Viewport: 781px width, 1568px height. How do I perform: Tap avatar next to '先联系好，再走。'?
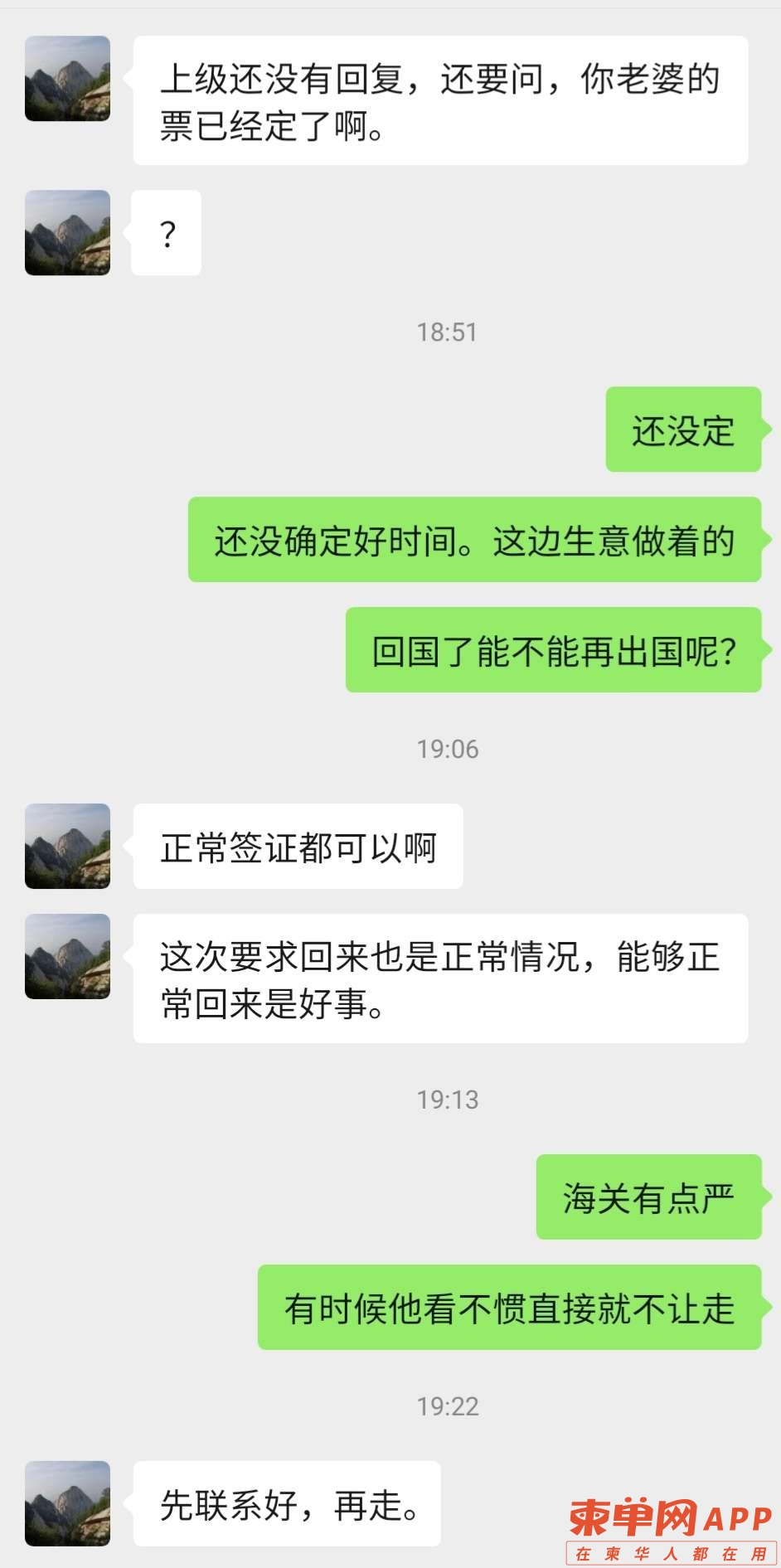[x=67, y=1503]
